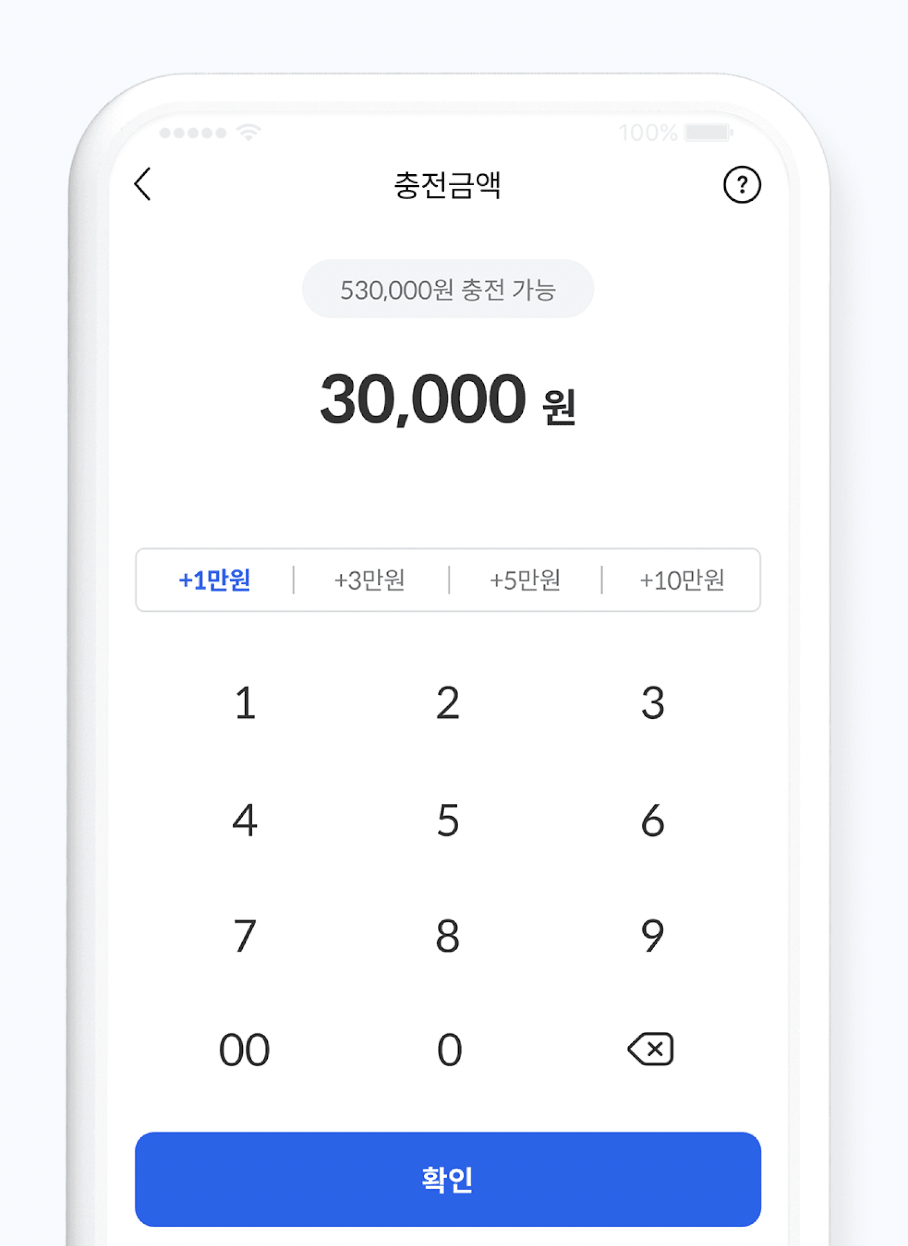Tap the blue 확인 confirm button

[448, 1179]
